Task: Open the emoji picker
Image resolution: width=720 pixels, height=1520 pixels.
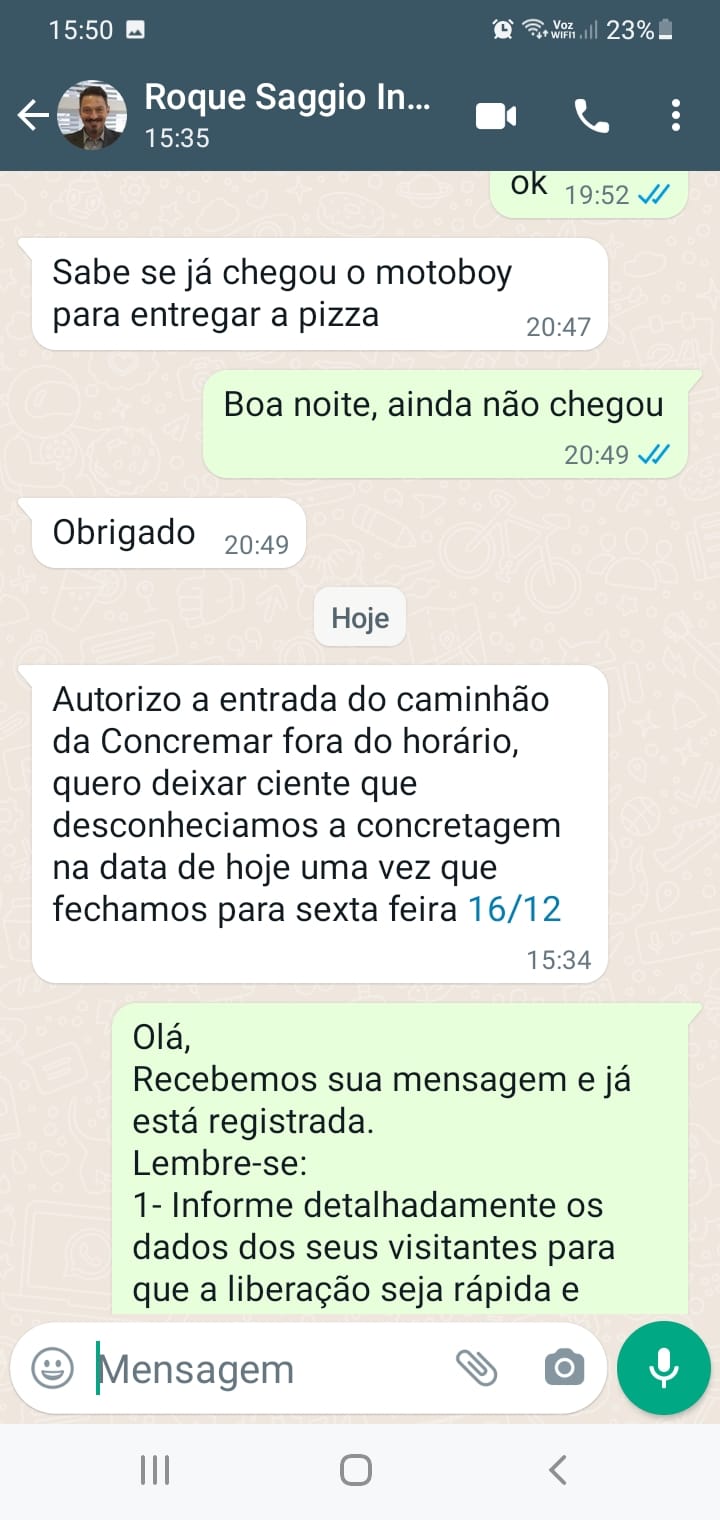Action: (x=52, y=1368)
